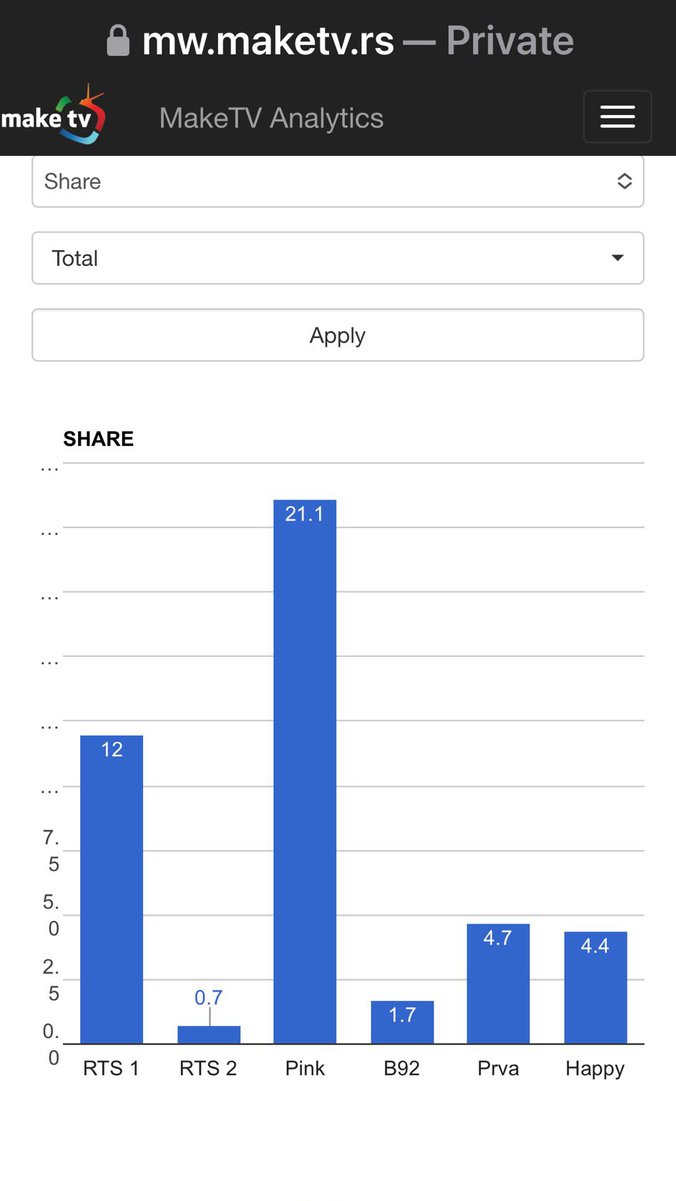Tap the Pink bar in the chart
Image resolution: width=676 pixels, height=1201 pixels.
(x=305, y=772)
